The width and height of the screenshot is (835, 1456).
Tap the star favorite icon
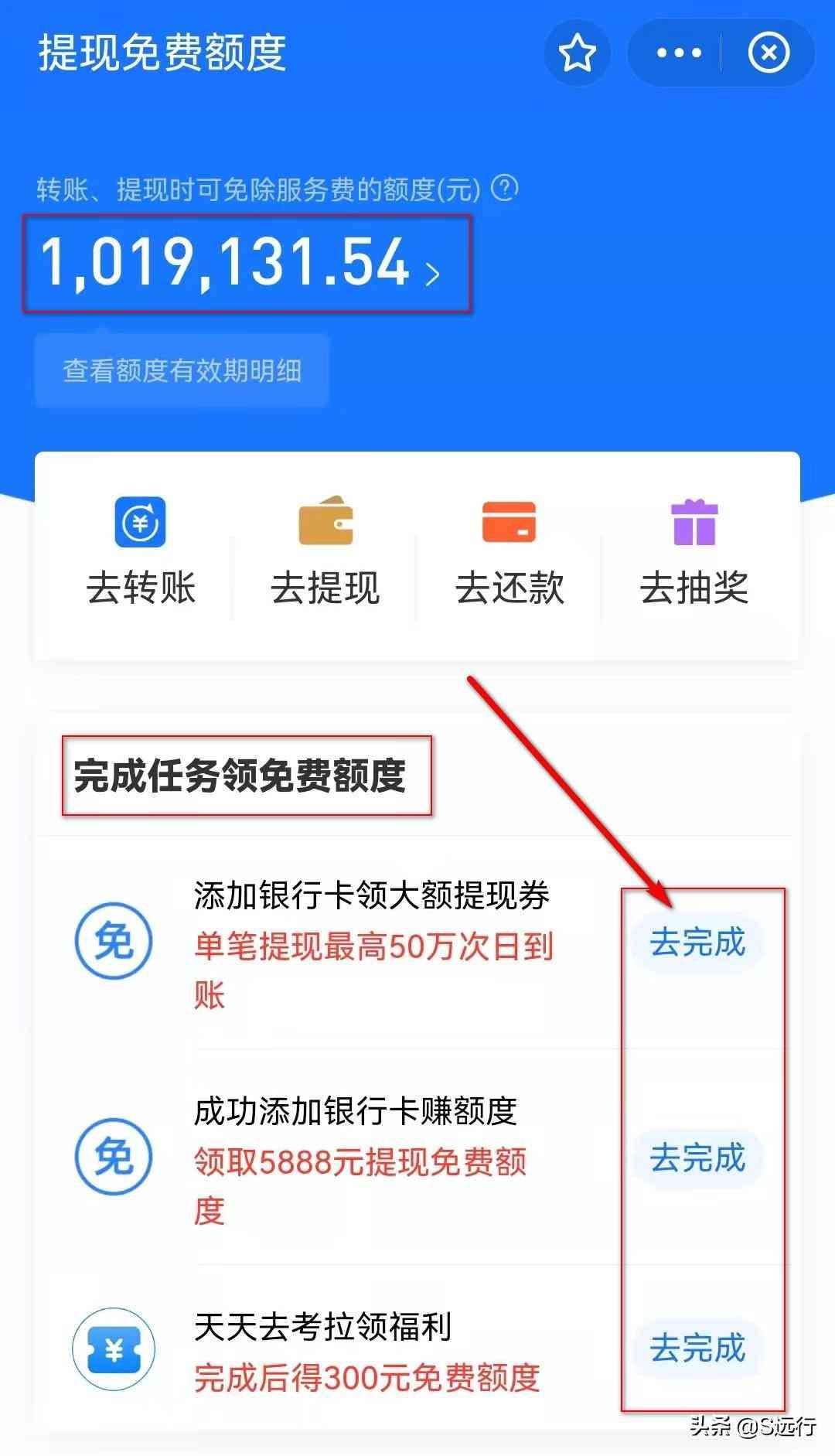[x=578, y=53]
